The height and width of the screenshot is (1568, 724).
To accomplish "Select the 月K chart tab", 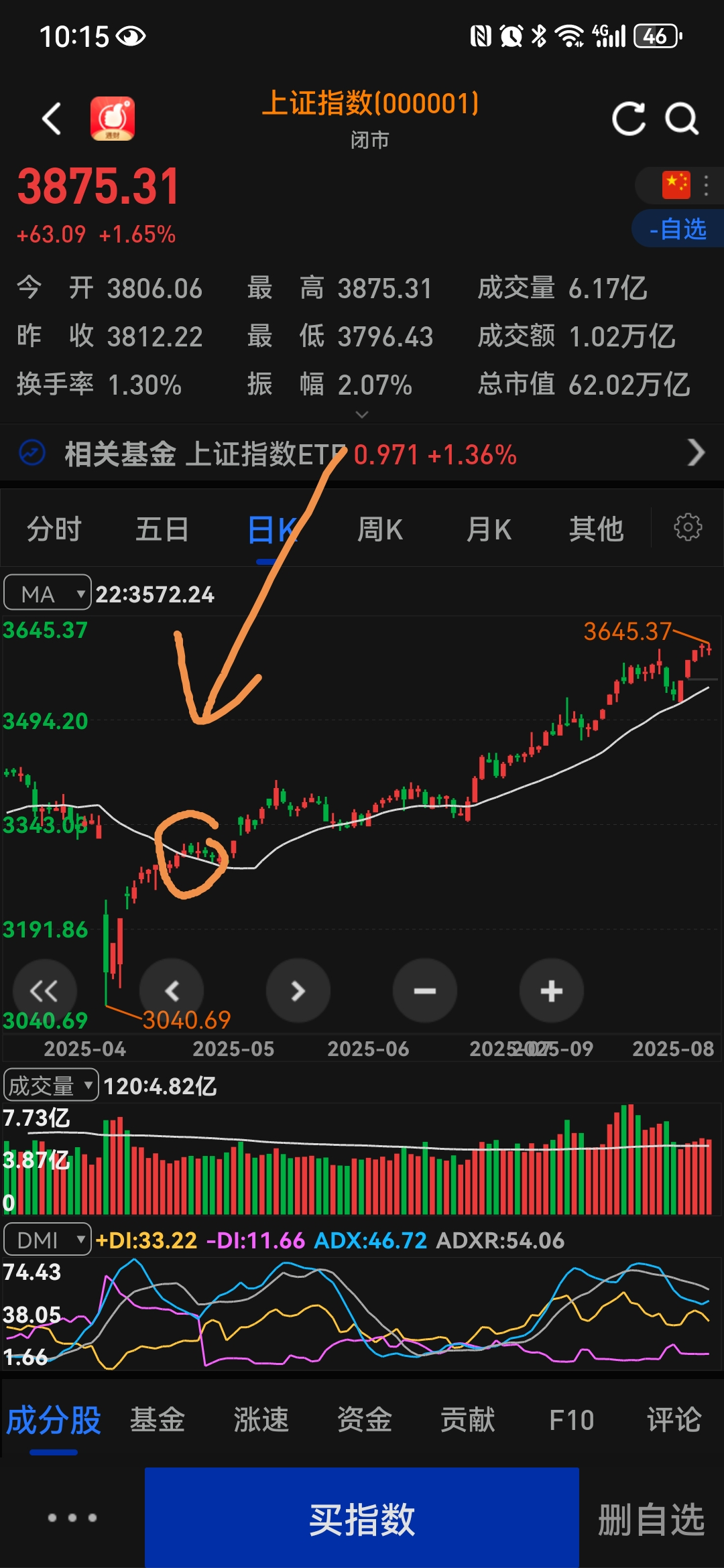I will pos(488,529).
